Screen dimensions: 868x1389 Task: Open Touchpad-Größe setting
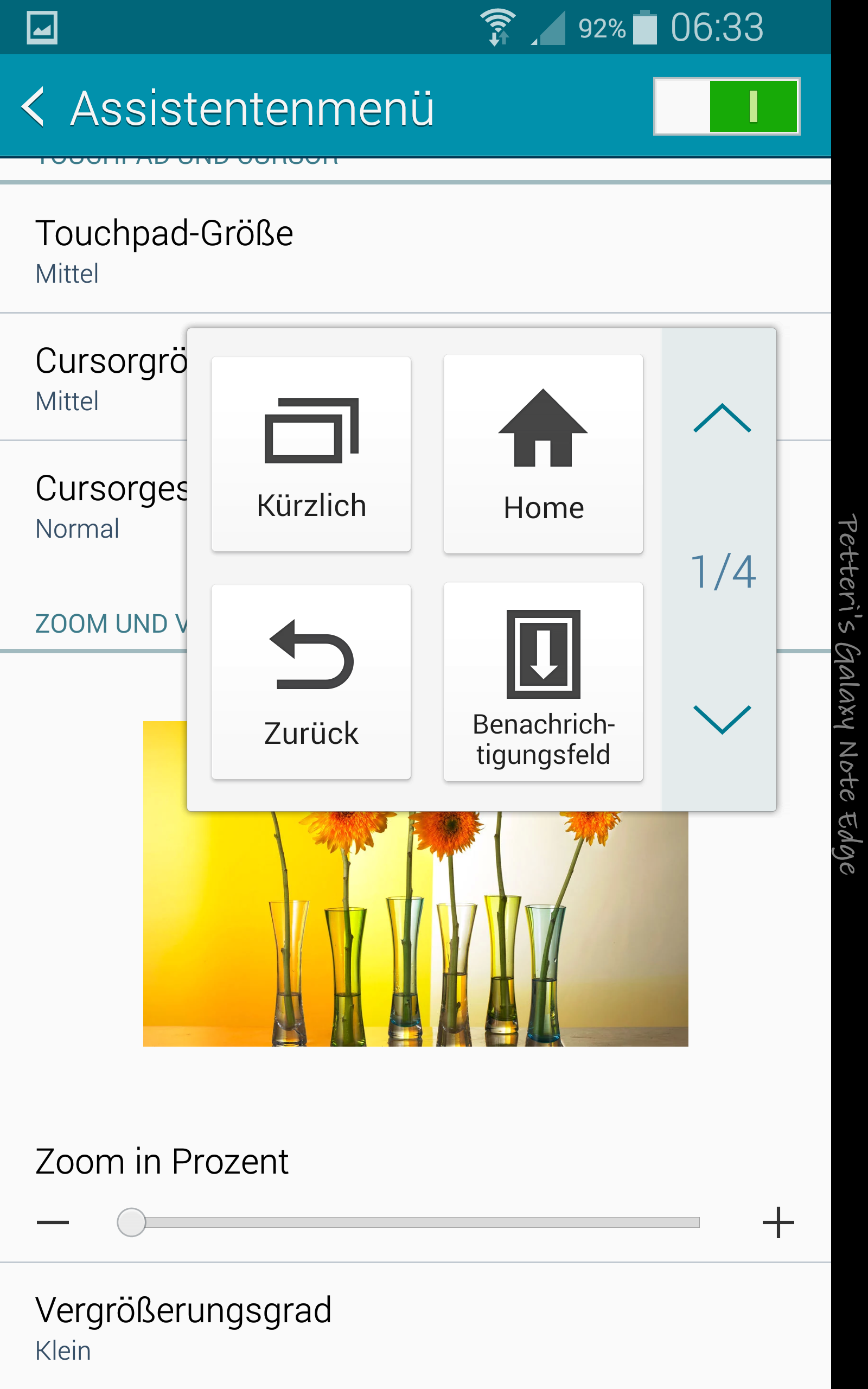click(416, 250)
